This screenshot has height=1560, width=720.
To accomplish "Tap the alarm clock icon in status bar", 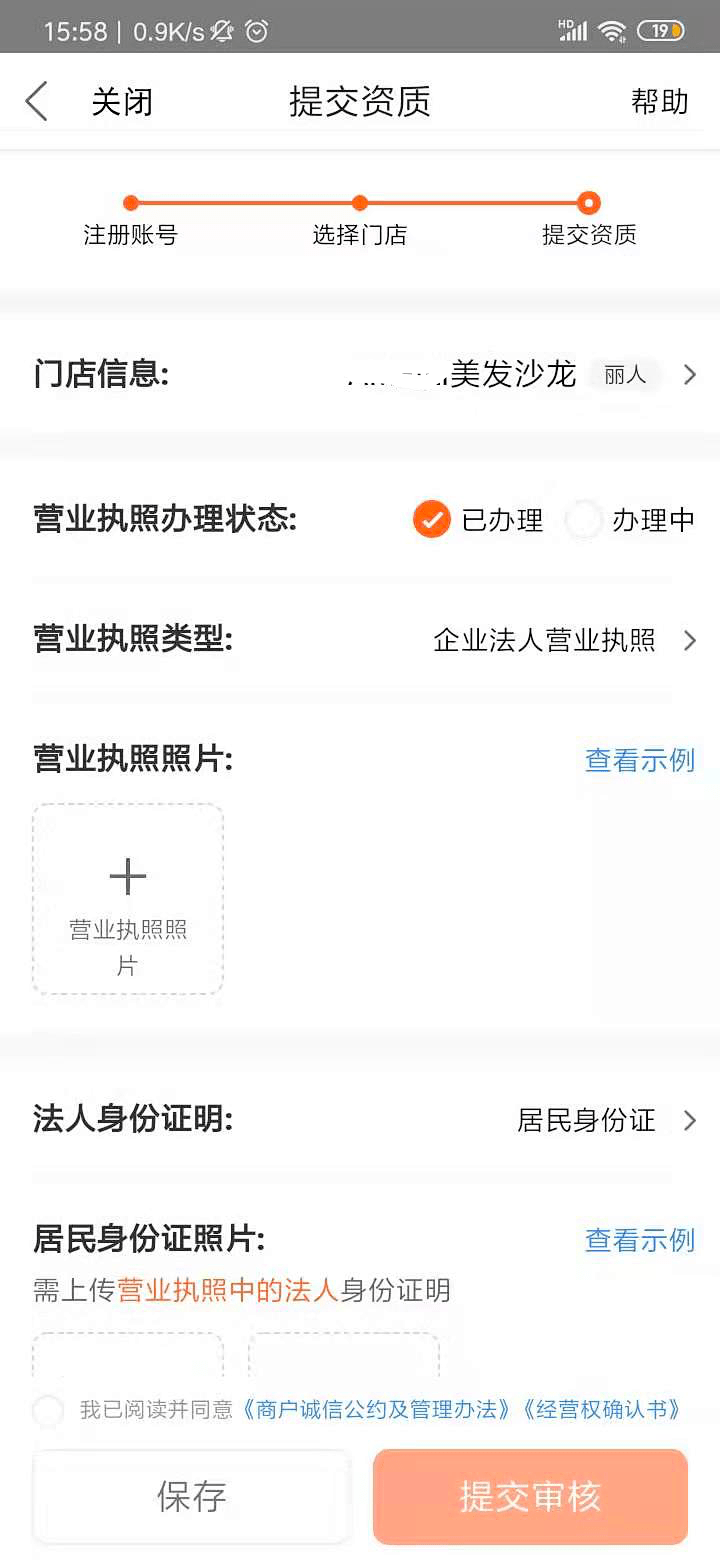I will click(x=256, y=31).
